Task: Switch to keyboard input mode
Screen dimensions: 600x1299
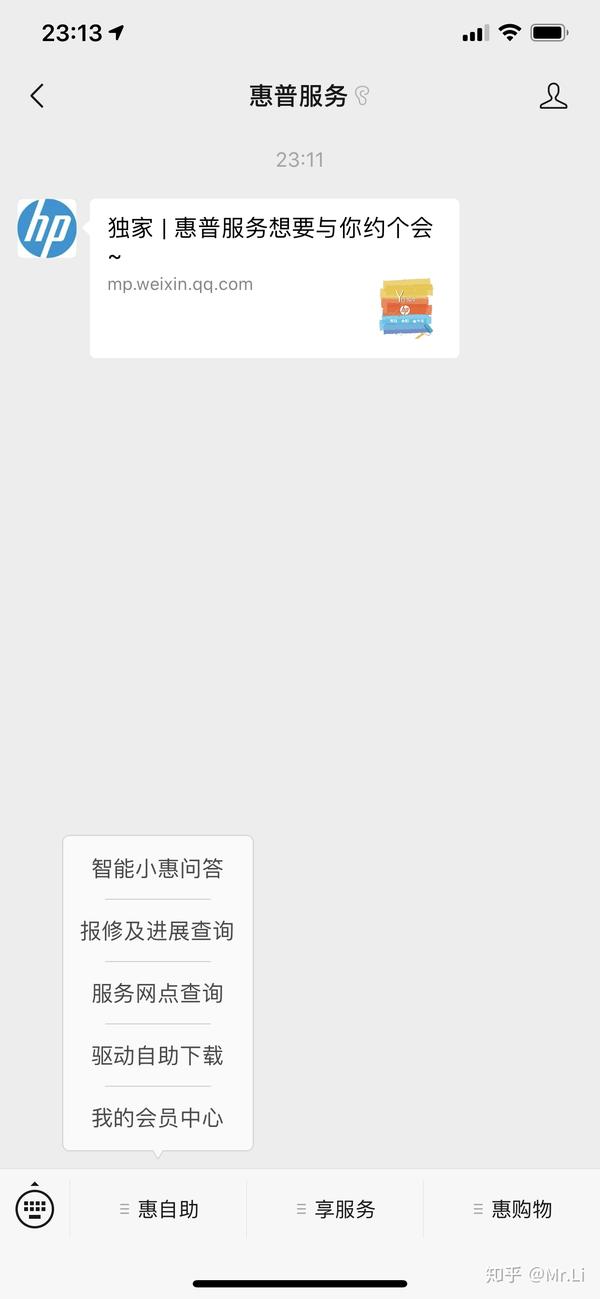Action: pos(35,1208)
